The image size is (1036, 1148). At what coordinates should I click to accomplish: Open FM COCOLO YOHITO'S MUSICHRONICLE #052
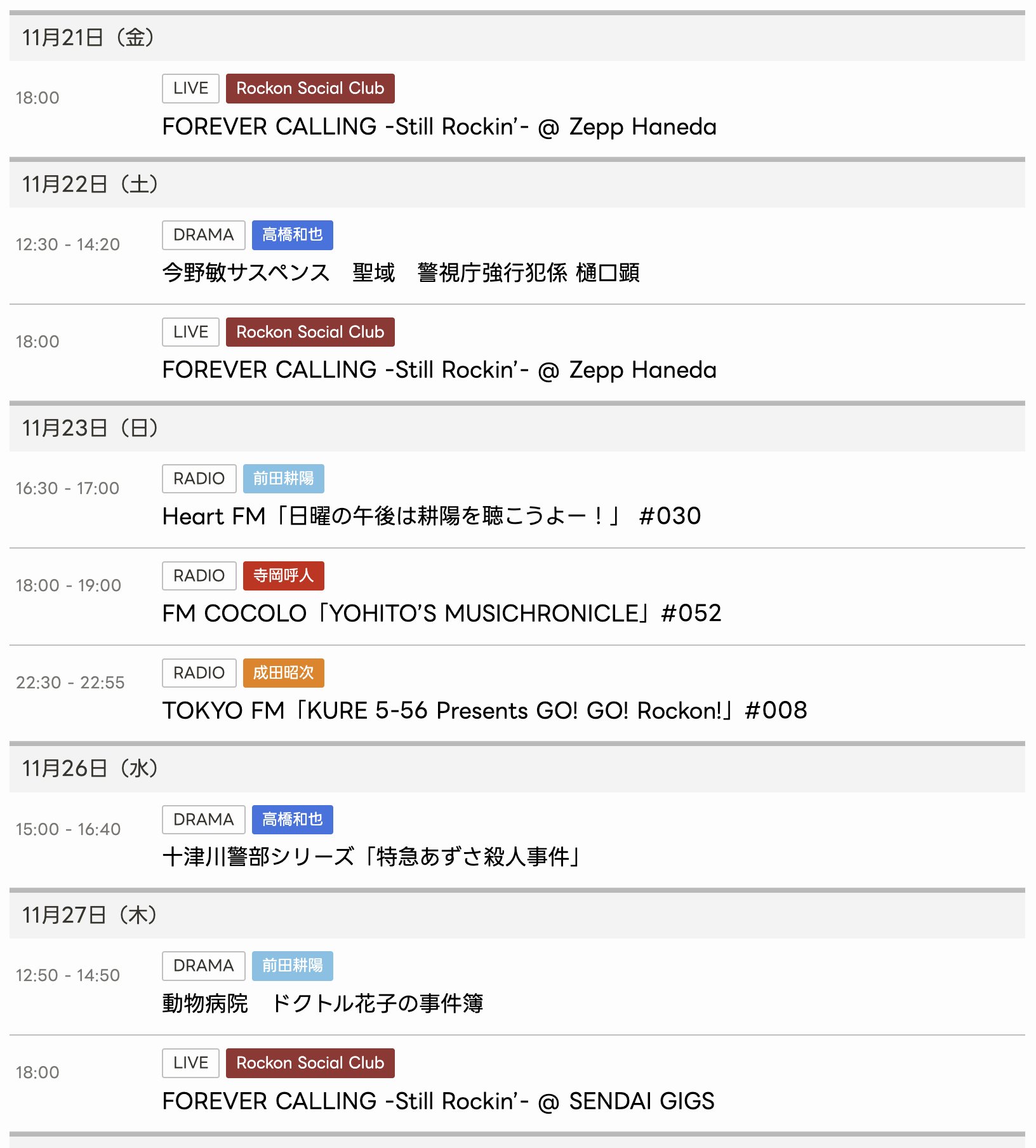442,613
